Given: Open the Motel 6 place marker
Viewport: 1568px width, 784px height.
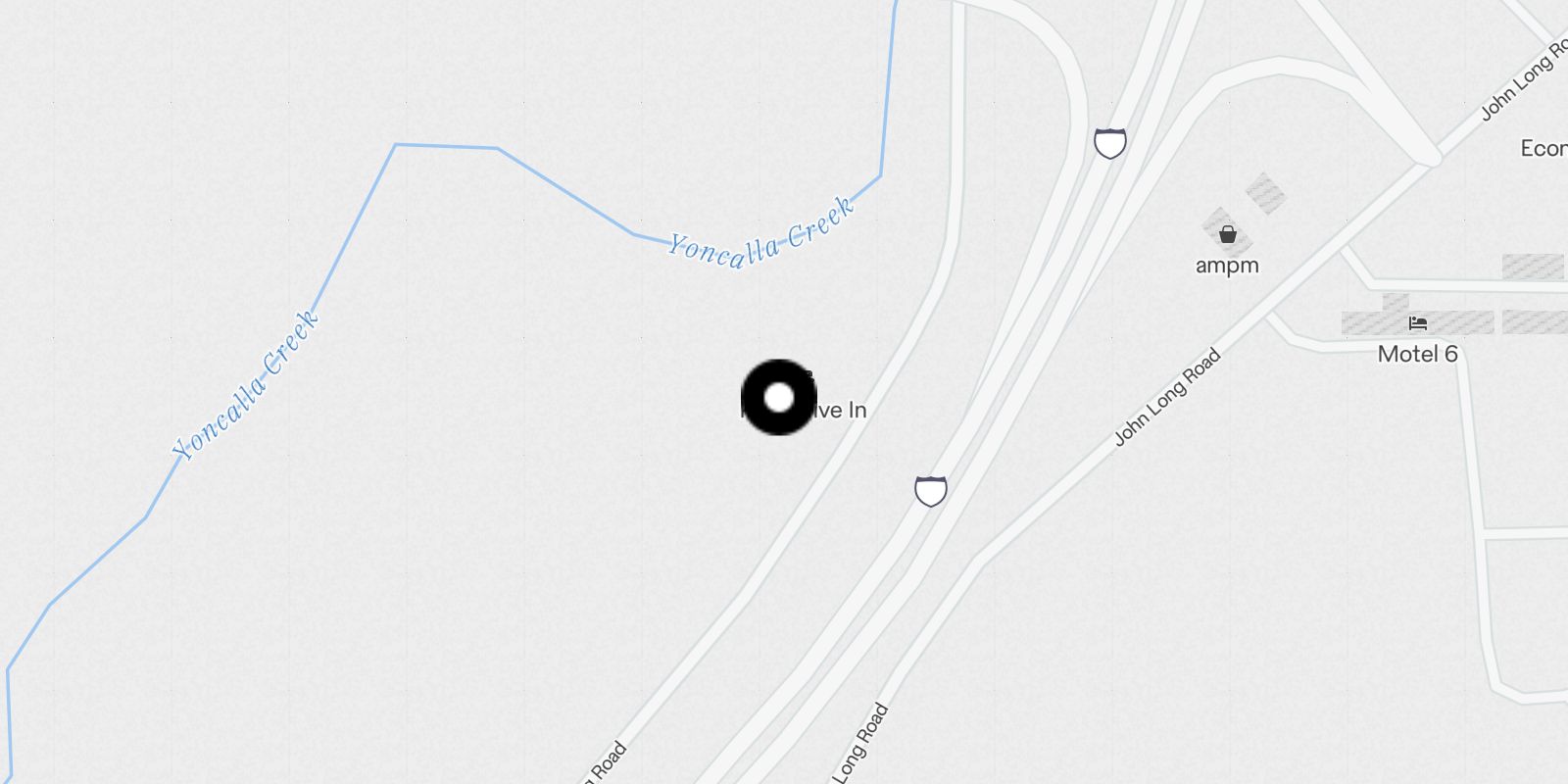Looking at the screenshot, I should [x=1417, y=323].
